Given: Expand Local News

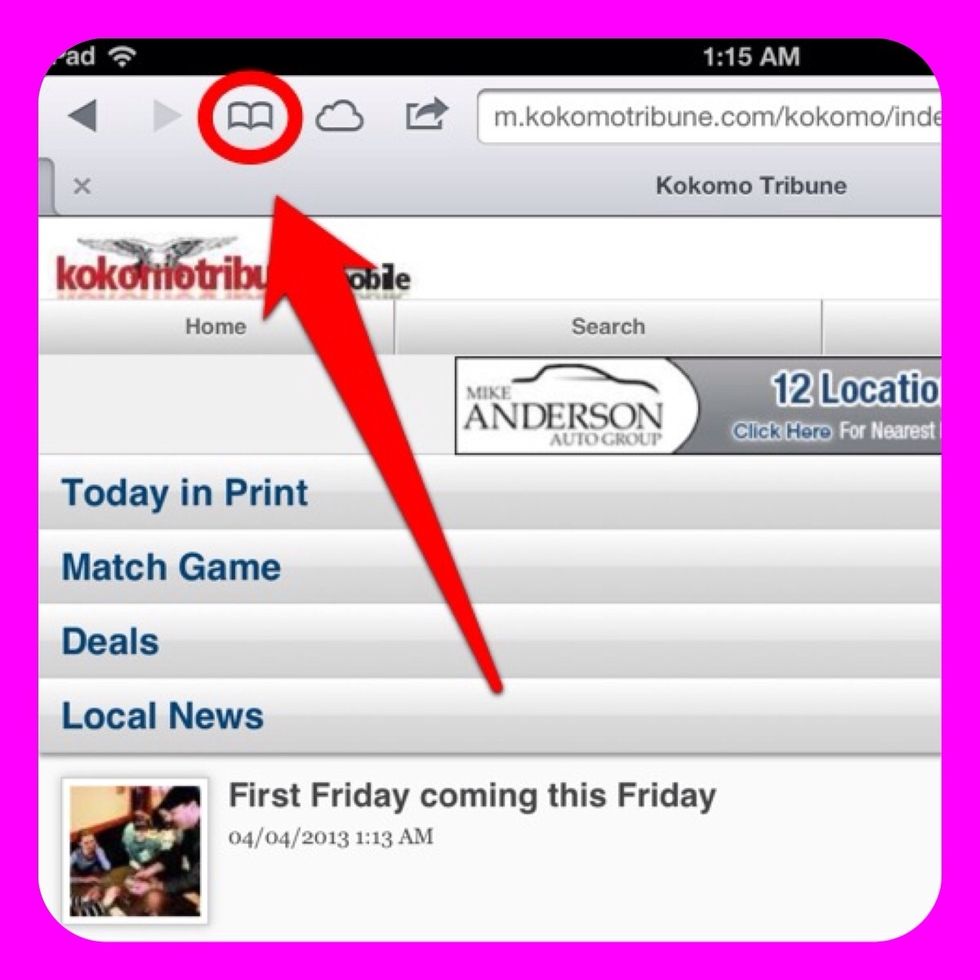Looking at the screenshot, I should click(x=163, y=715).
